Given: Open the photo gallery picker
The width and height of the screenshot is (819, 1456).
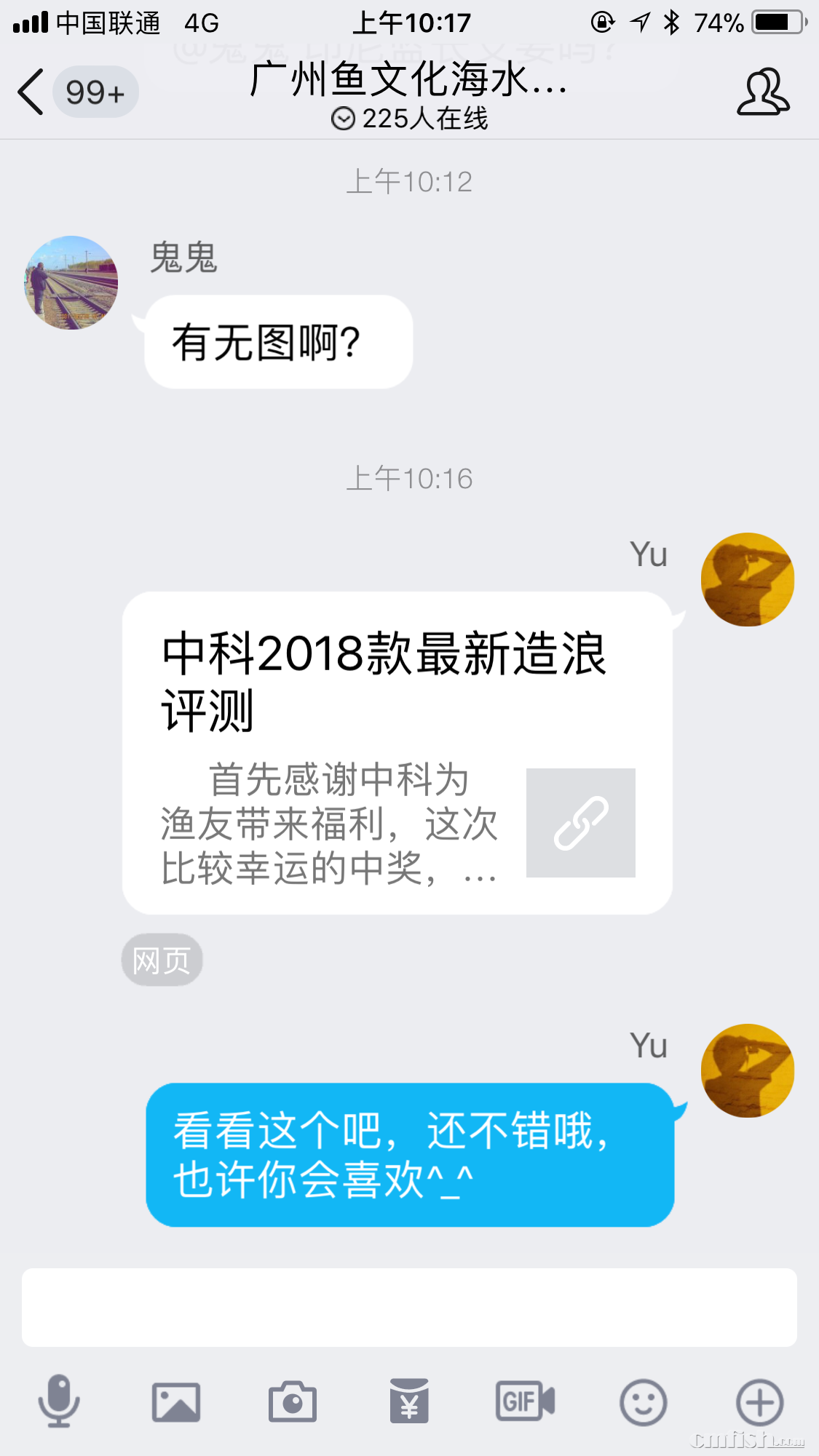Looking at the screenshot, I should [x=175, y=1401].
